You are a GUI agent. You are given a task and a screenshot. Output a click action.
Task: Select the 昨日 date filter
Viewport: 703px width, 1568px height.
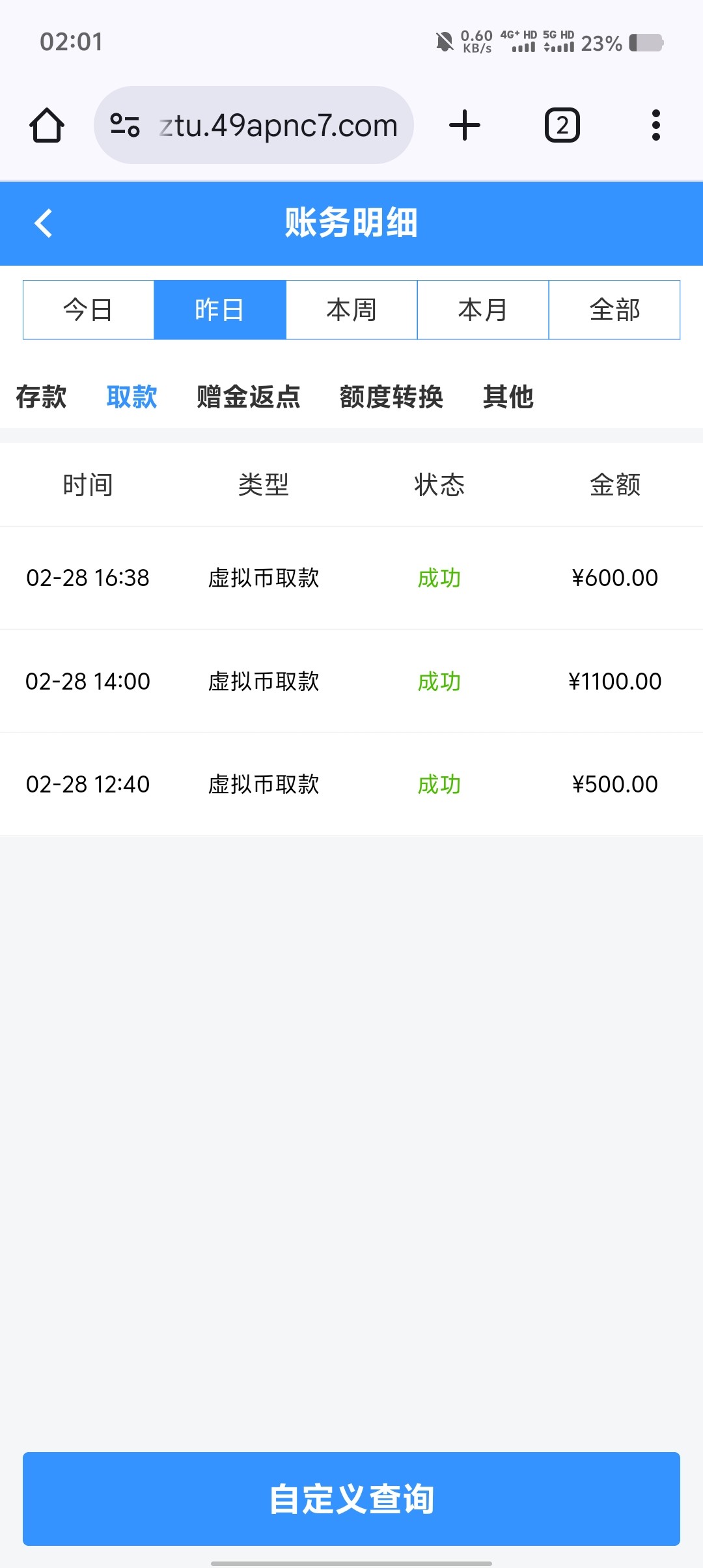[220, 310]
